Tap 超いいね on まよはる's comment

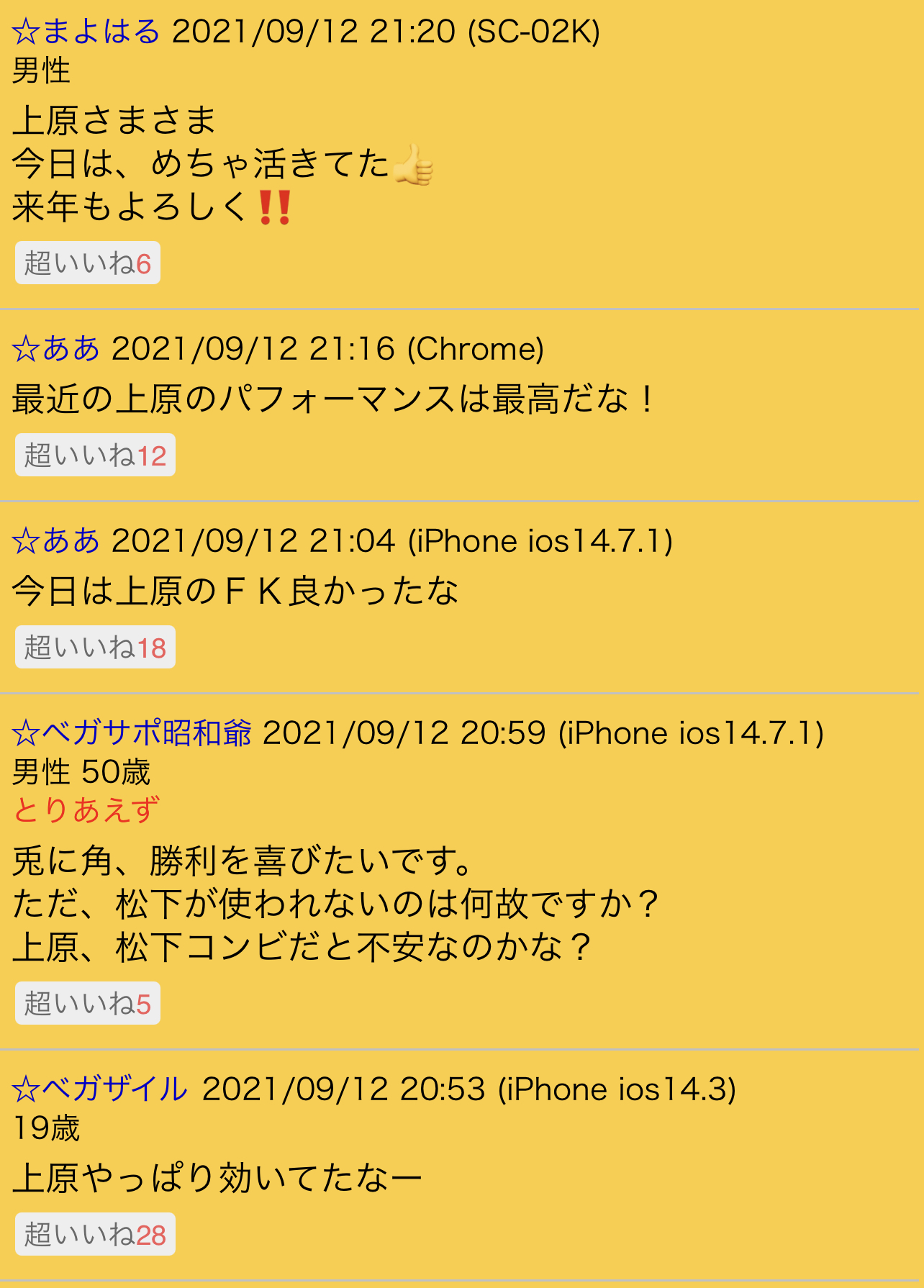tap(87, 263)
